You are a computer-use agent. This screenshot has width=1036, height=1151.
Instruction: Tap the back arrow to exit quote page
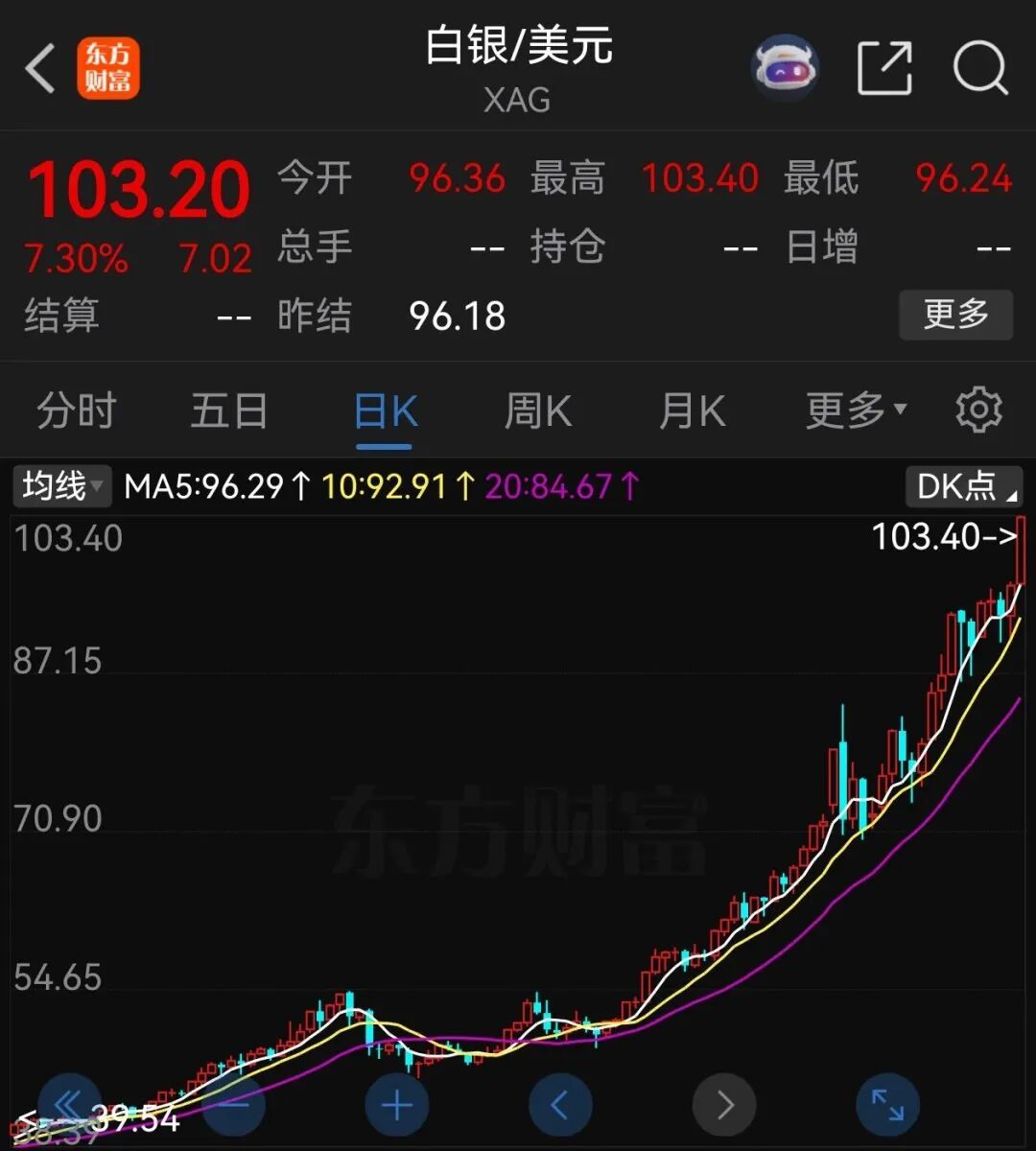38,69
